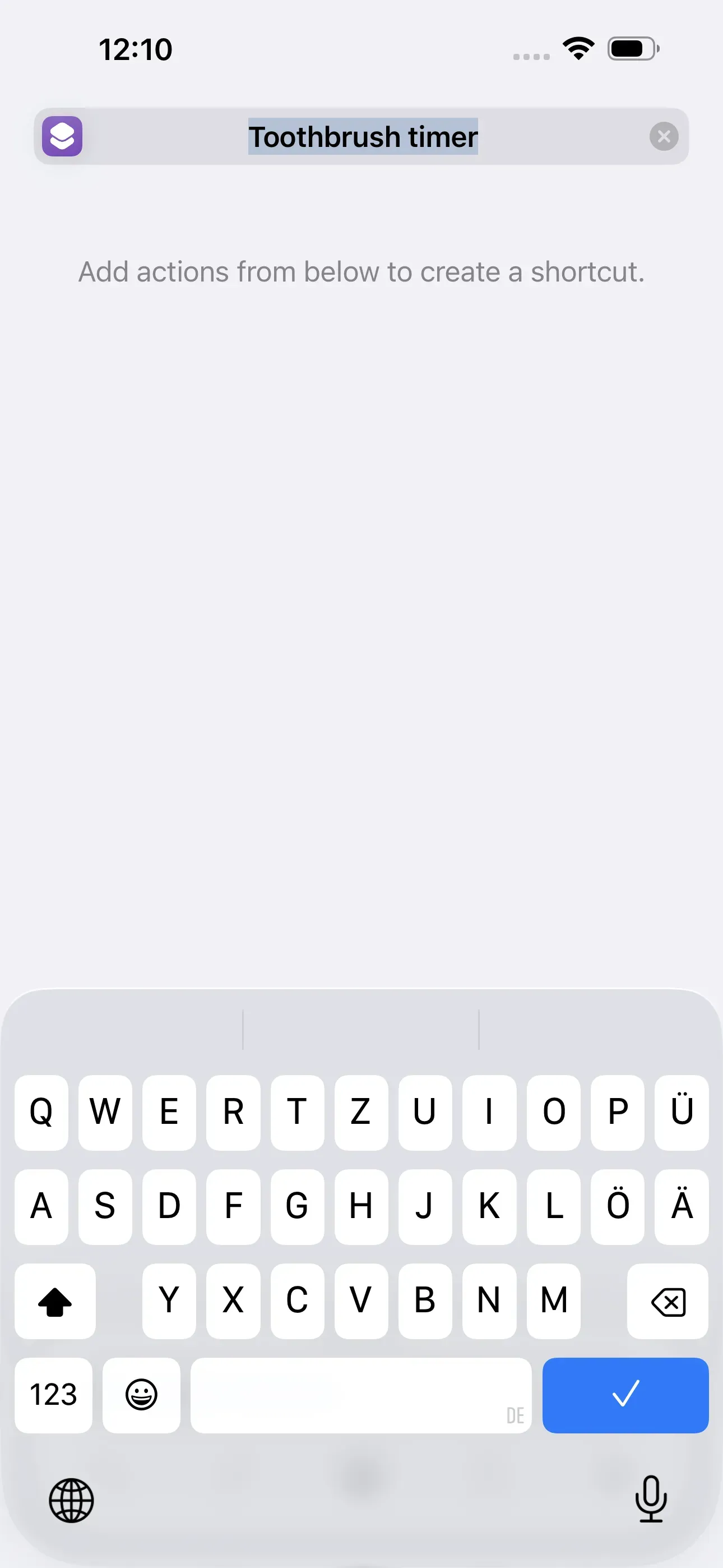Open the shortcut icon picker
The width and height of the screenshot is (723, 1568).
coord(63,136)
